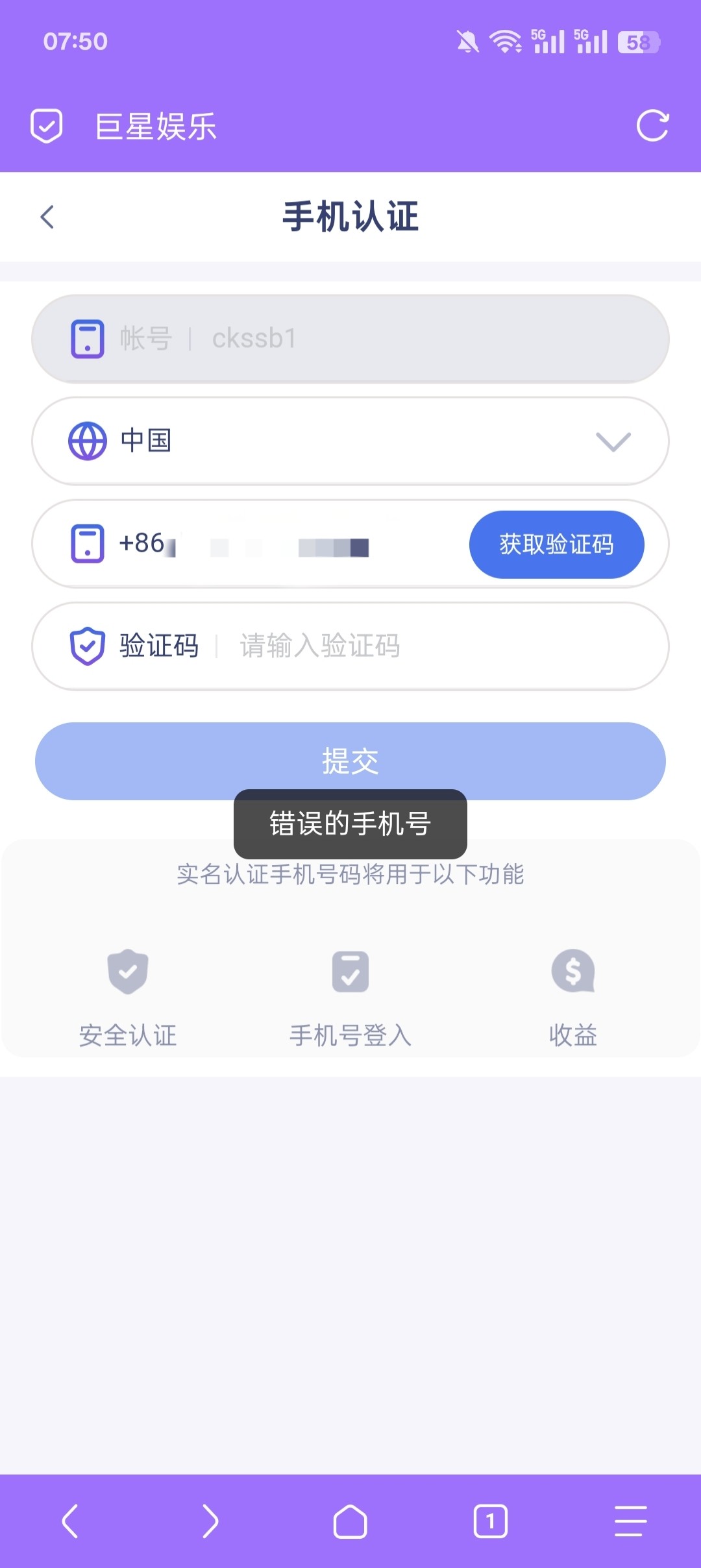Expand the 中国 country dropdown
The width and height of the screenshot is (701, 1568).
tap(350, 441)
